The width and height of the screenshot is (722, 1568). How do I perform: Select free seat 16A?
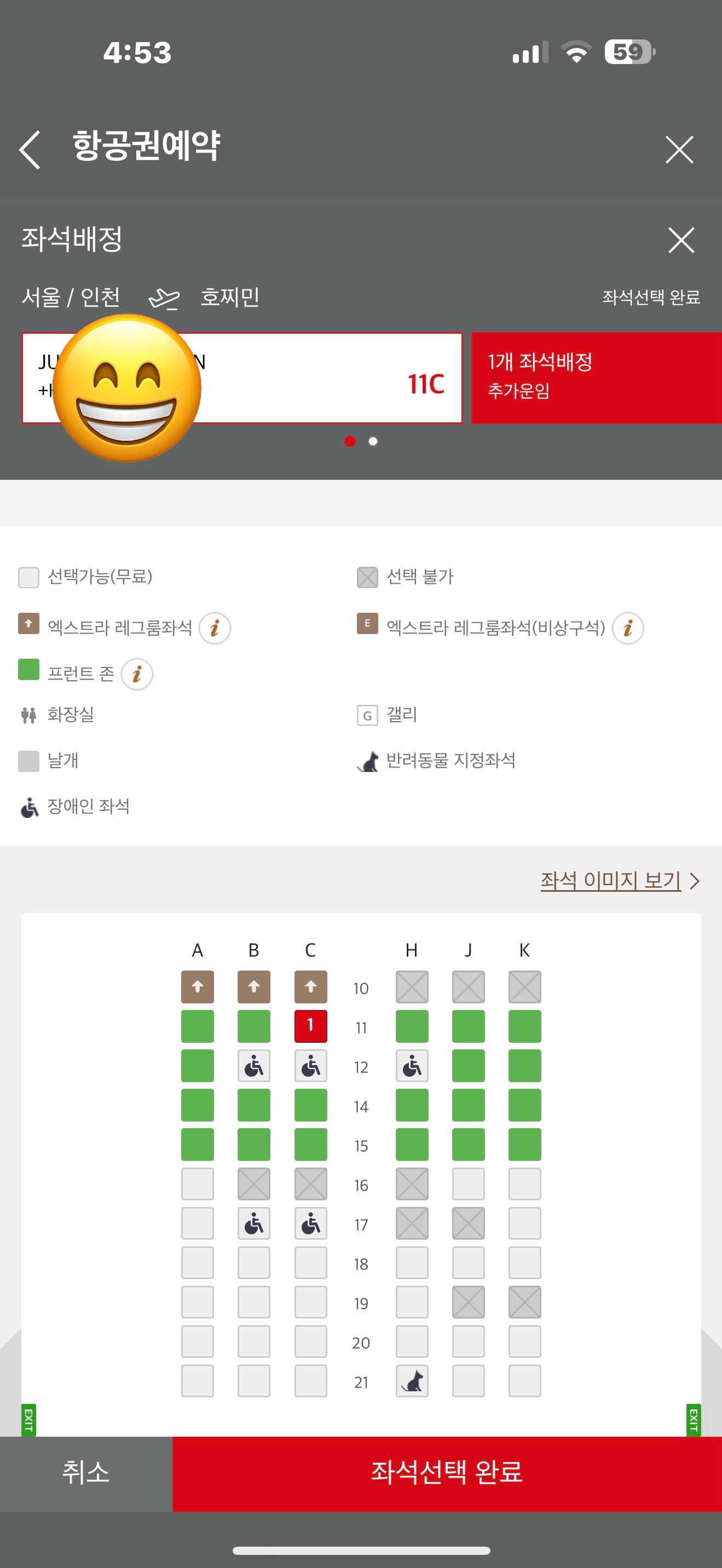[x=197, y=1184]
